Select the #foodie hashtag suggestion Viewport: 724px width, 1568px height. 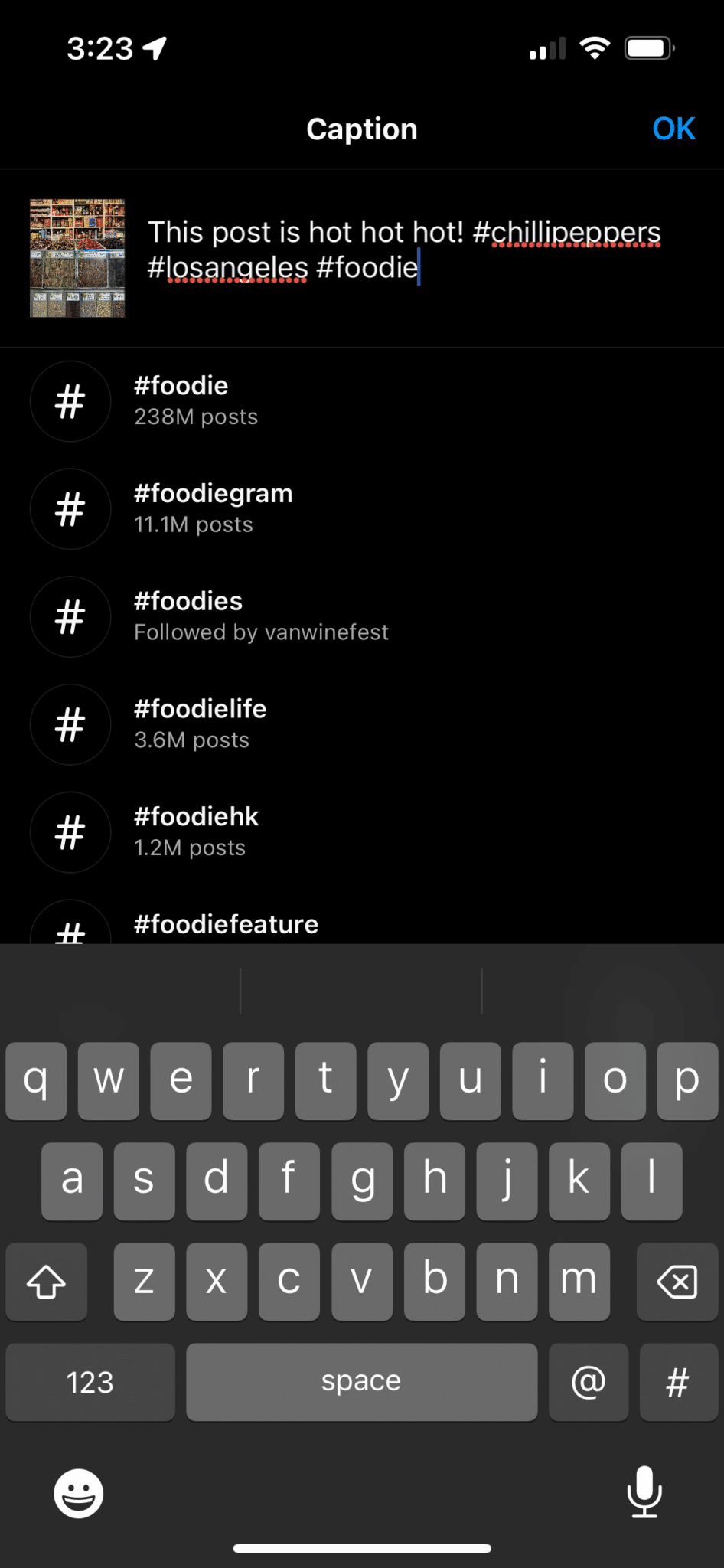(306, 401)
